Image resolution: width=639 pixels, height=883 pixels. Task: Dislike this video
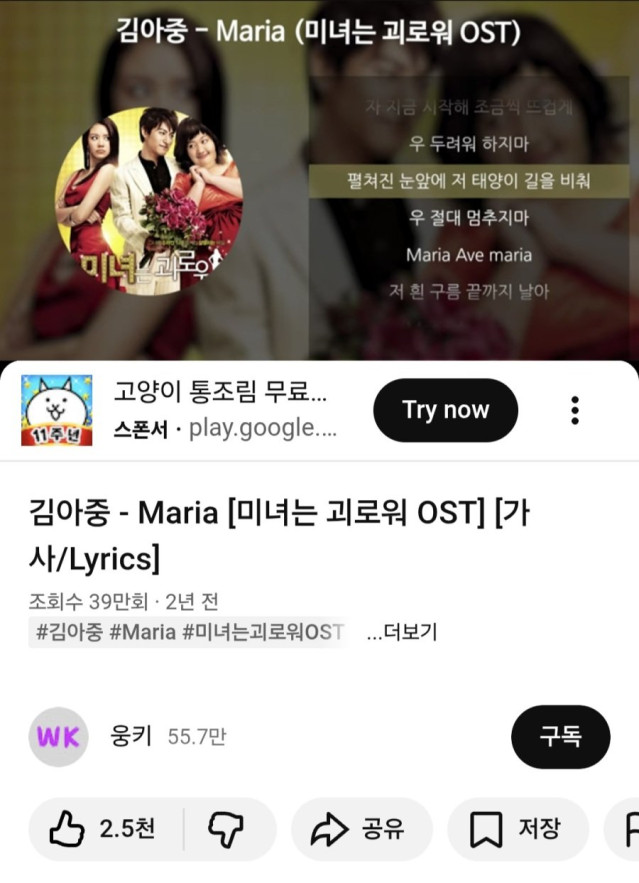(226, 829)
